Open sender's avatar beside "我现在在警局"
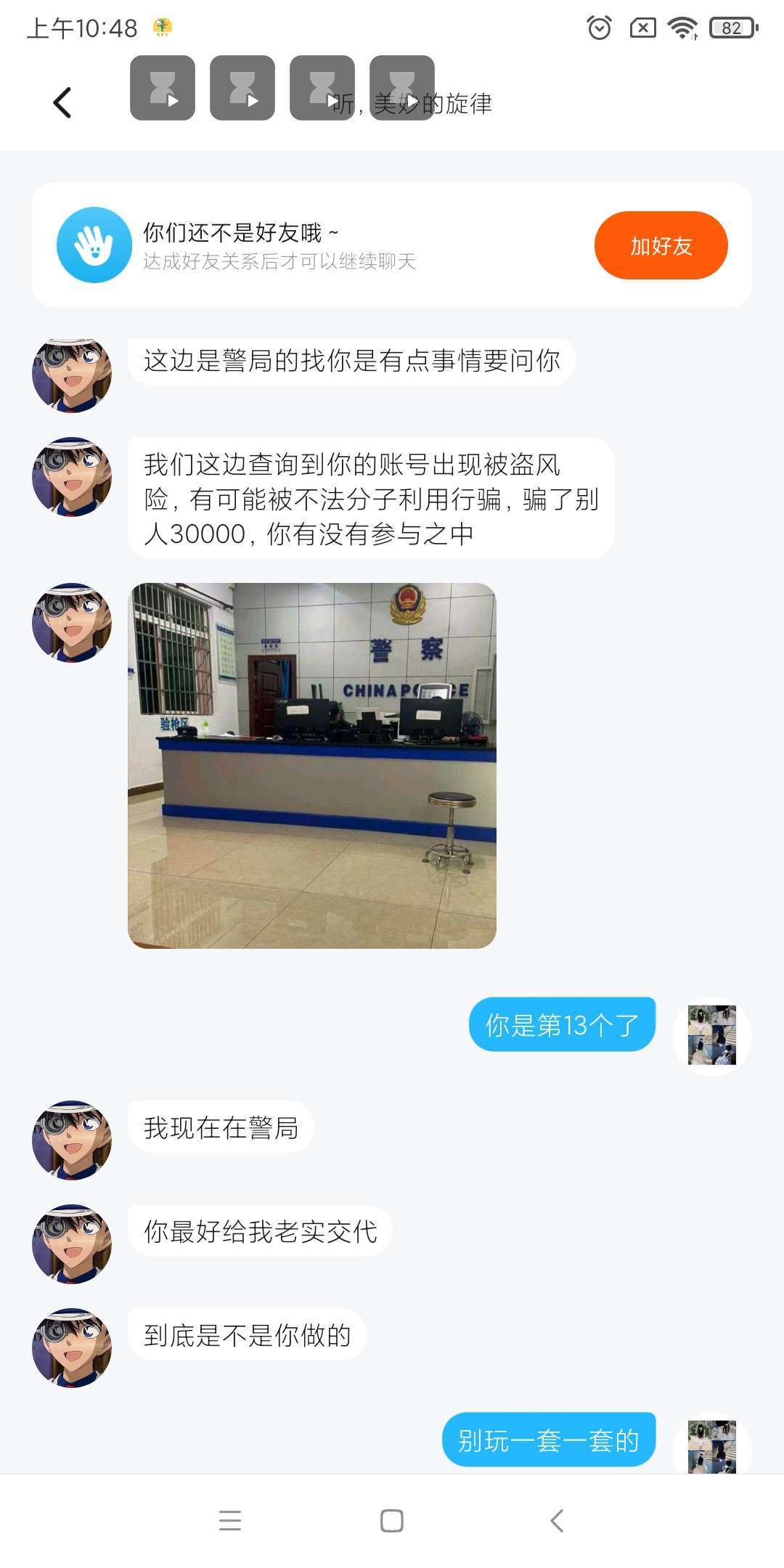This screenshot has width=784, height=1568. pos(72,1140)
